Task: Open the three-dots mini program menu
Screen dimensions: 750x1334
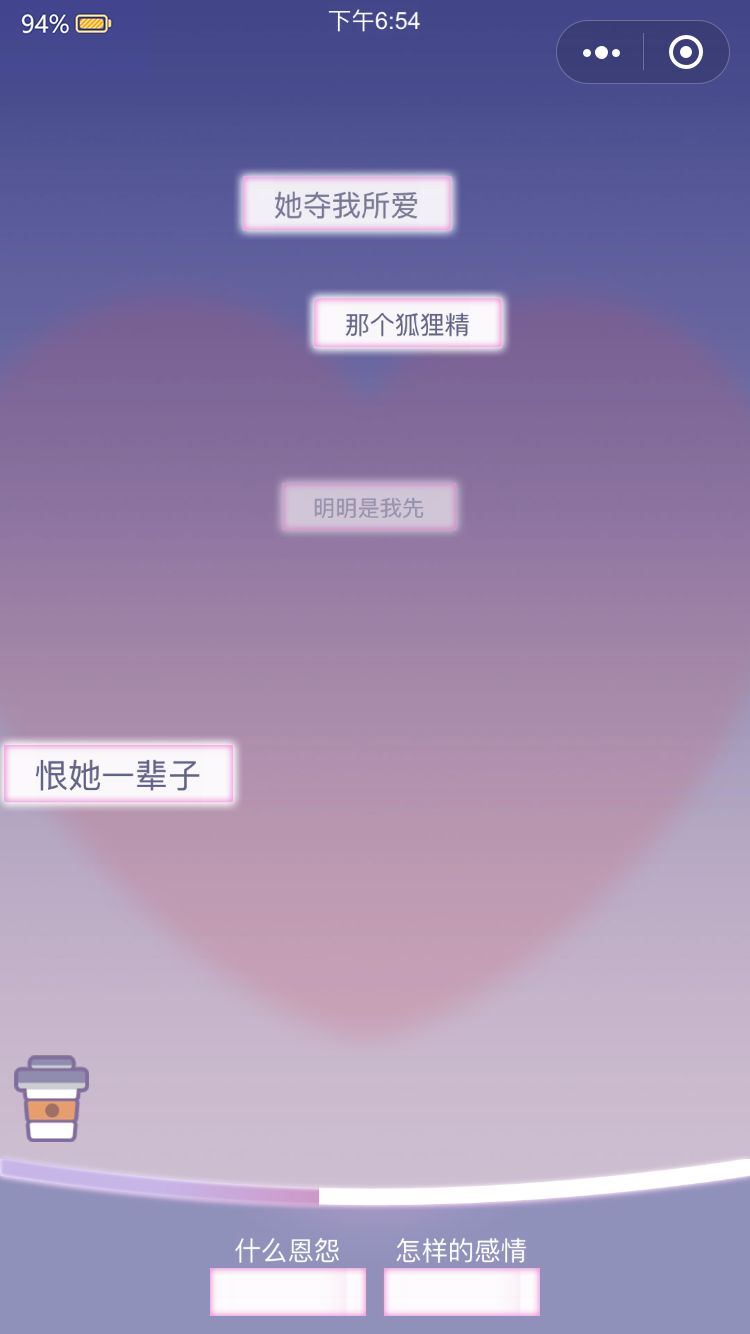Action: pyautogui.click(x=600, y=51)
